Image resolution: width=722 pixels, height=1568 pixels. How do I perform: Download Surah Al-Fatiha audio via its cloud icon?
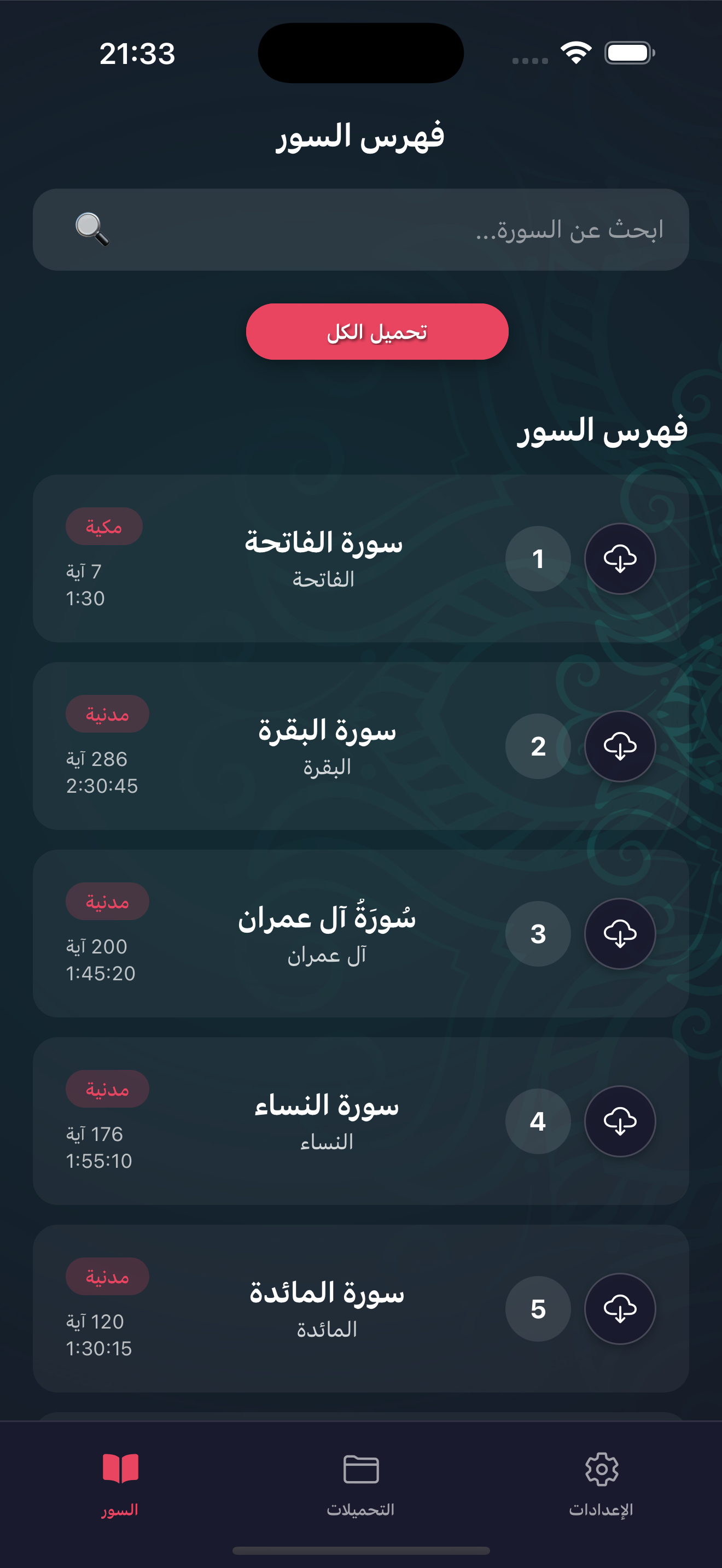coord(620,558)
